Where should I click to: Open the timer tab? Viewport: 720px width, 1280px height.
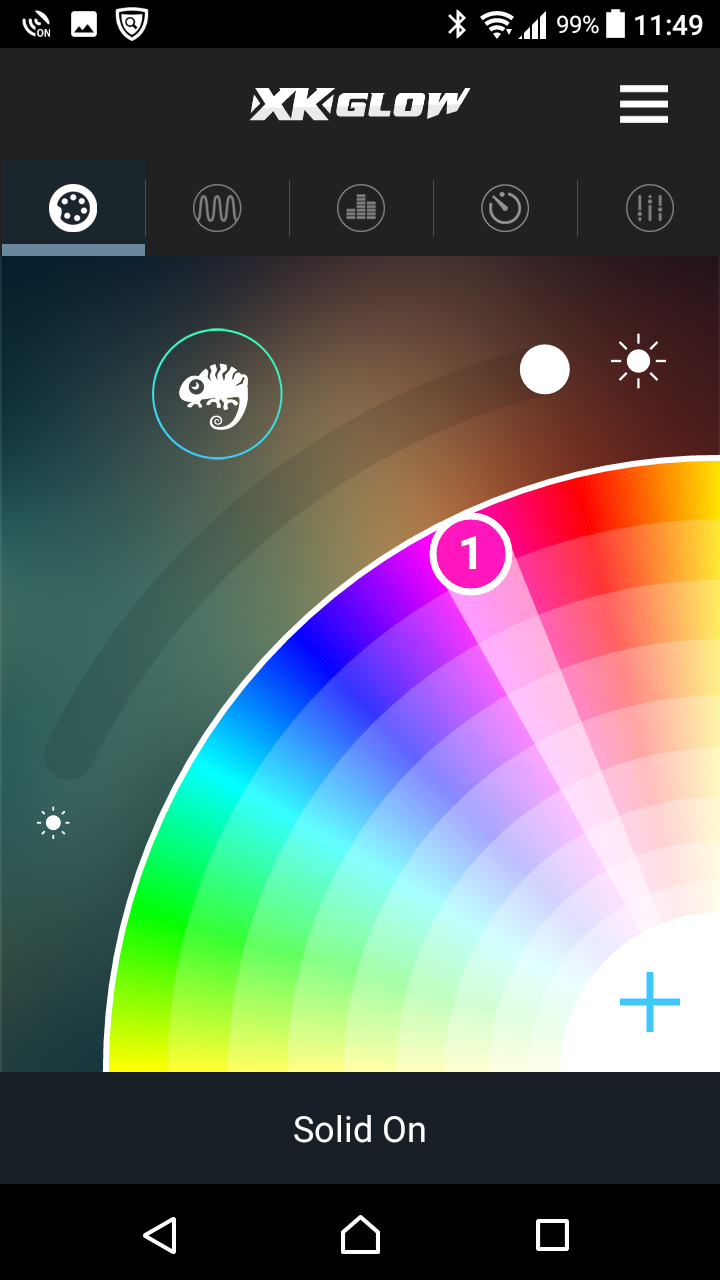click(x=505, y=209)
